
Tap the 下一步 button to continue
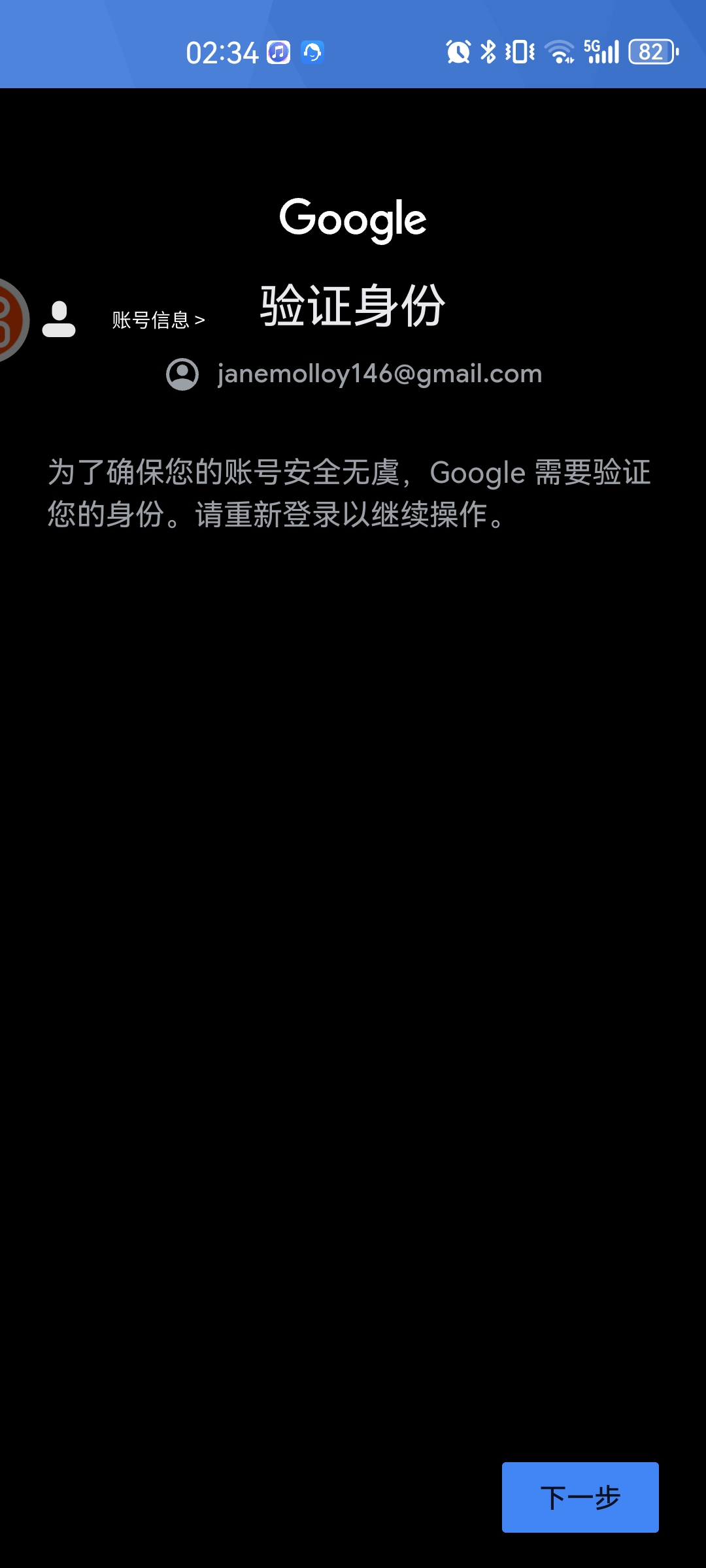click(580, 1497)
